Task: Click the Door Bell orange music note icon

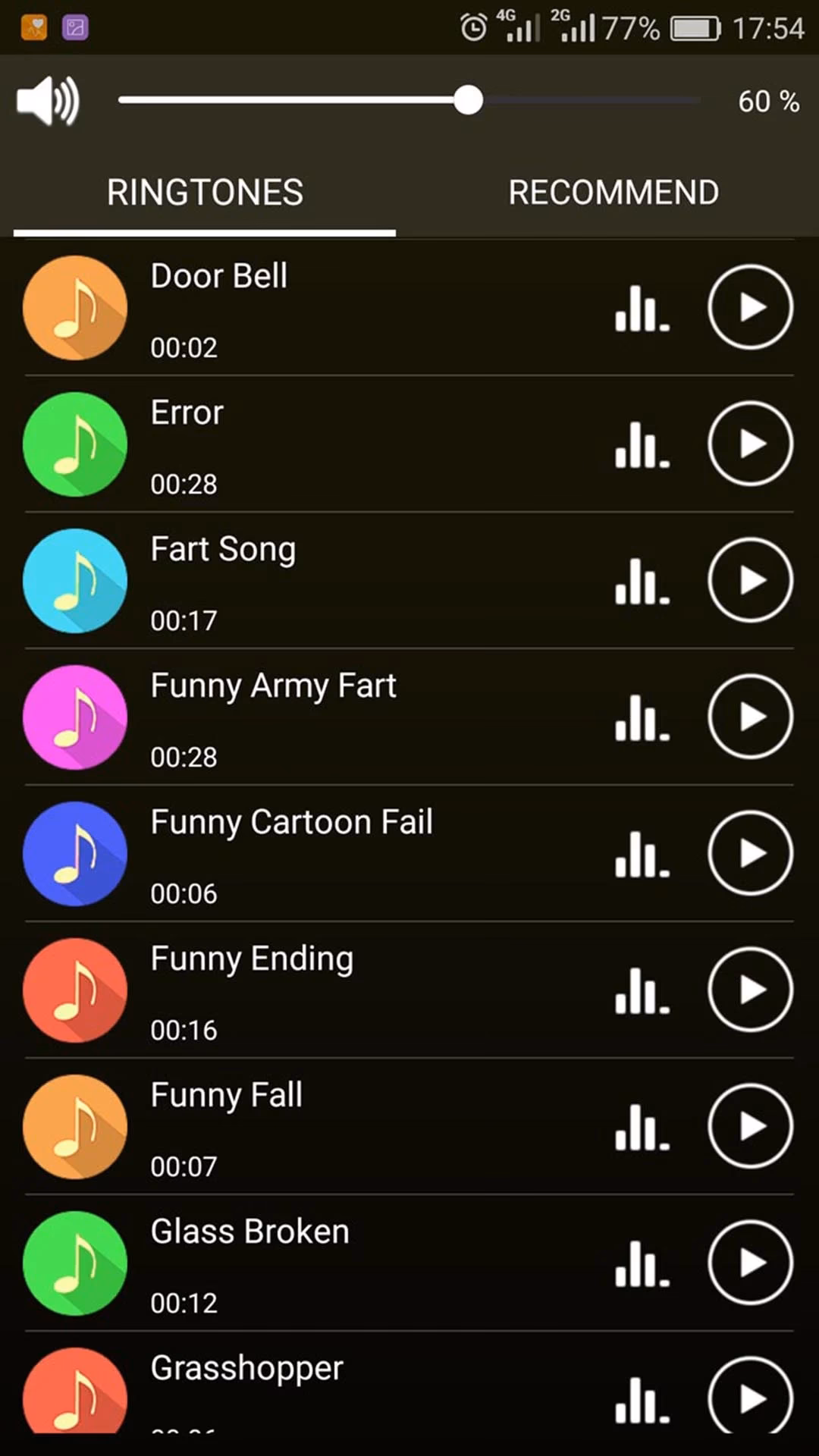Action: click(75, 307)
